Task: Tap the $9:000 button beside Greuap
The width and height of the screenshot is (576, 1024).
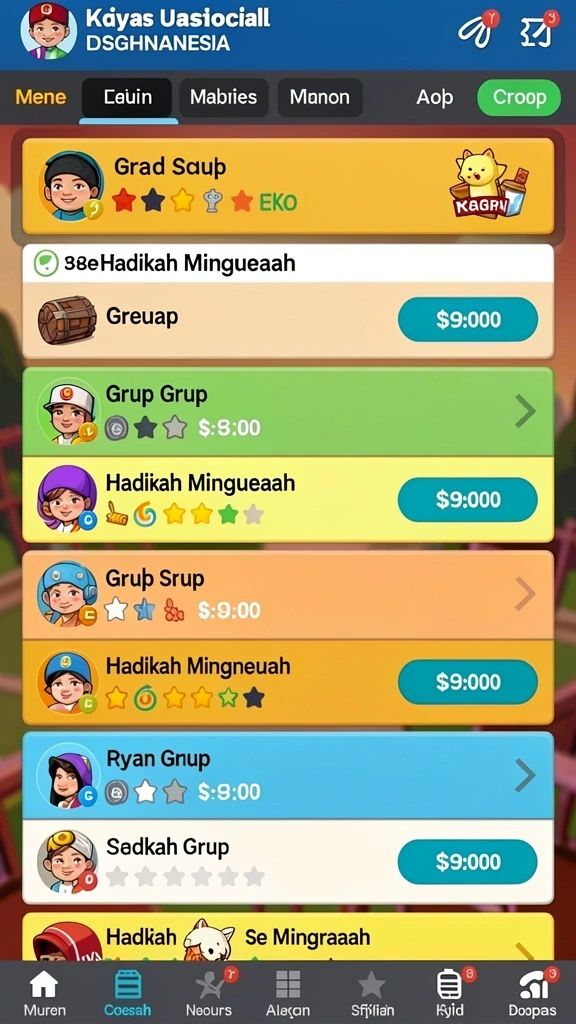Action: click(468, 319)
